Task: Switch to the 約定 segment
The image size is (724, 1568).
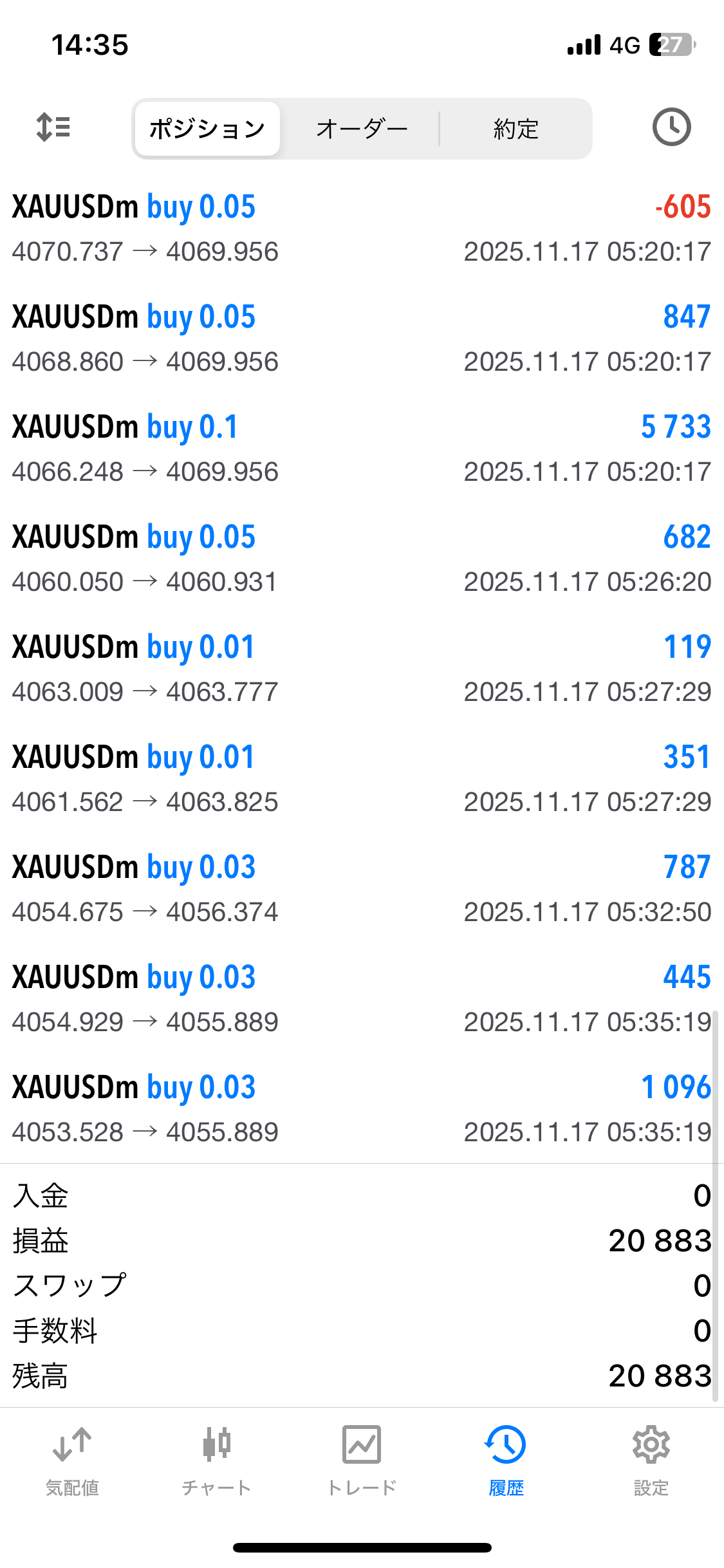Action: [515, 129]
